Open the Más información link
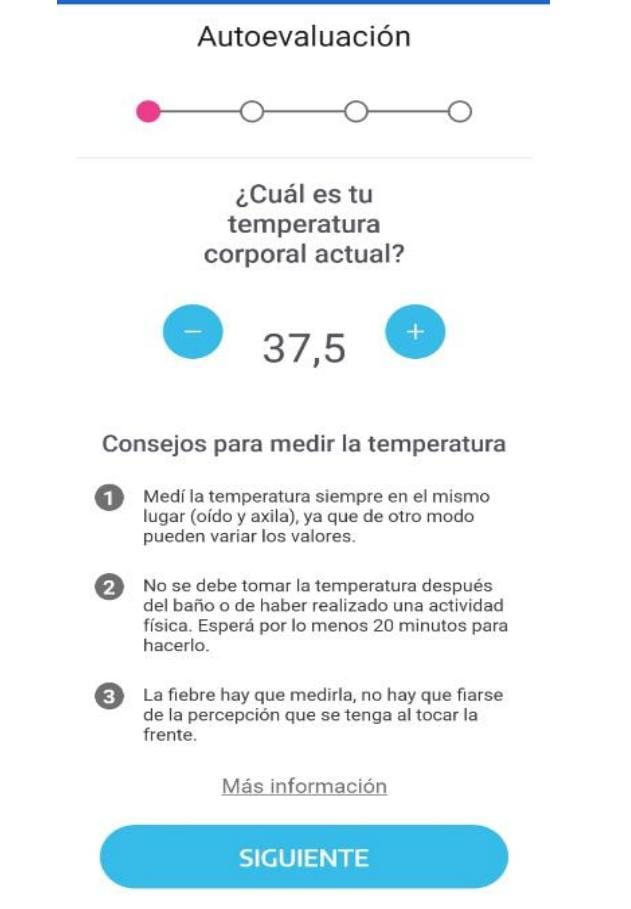Viewport: 631px width, 909px height. coord(304,786)
